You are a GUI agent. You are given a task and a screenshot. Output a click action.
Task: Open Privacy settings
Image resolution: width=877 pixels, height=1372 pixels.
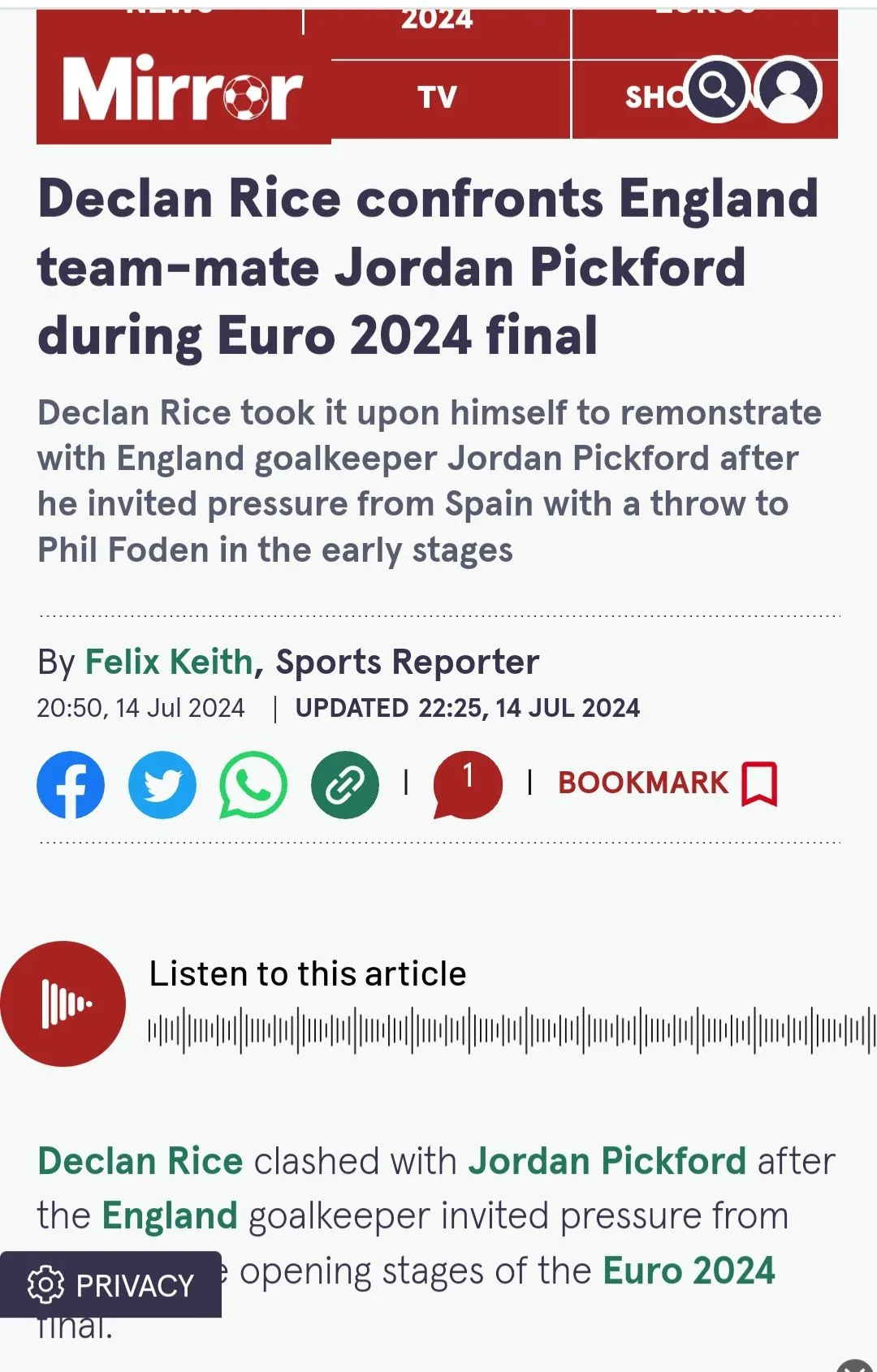click(110, 1285)
